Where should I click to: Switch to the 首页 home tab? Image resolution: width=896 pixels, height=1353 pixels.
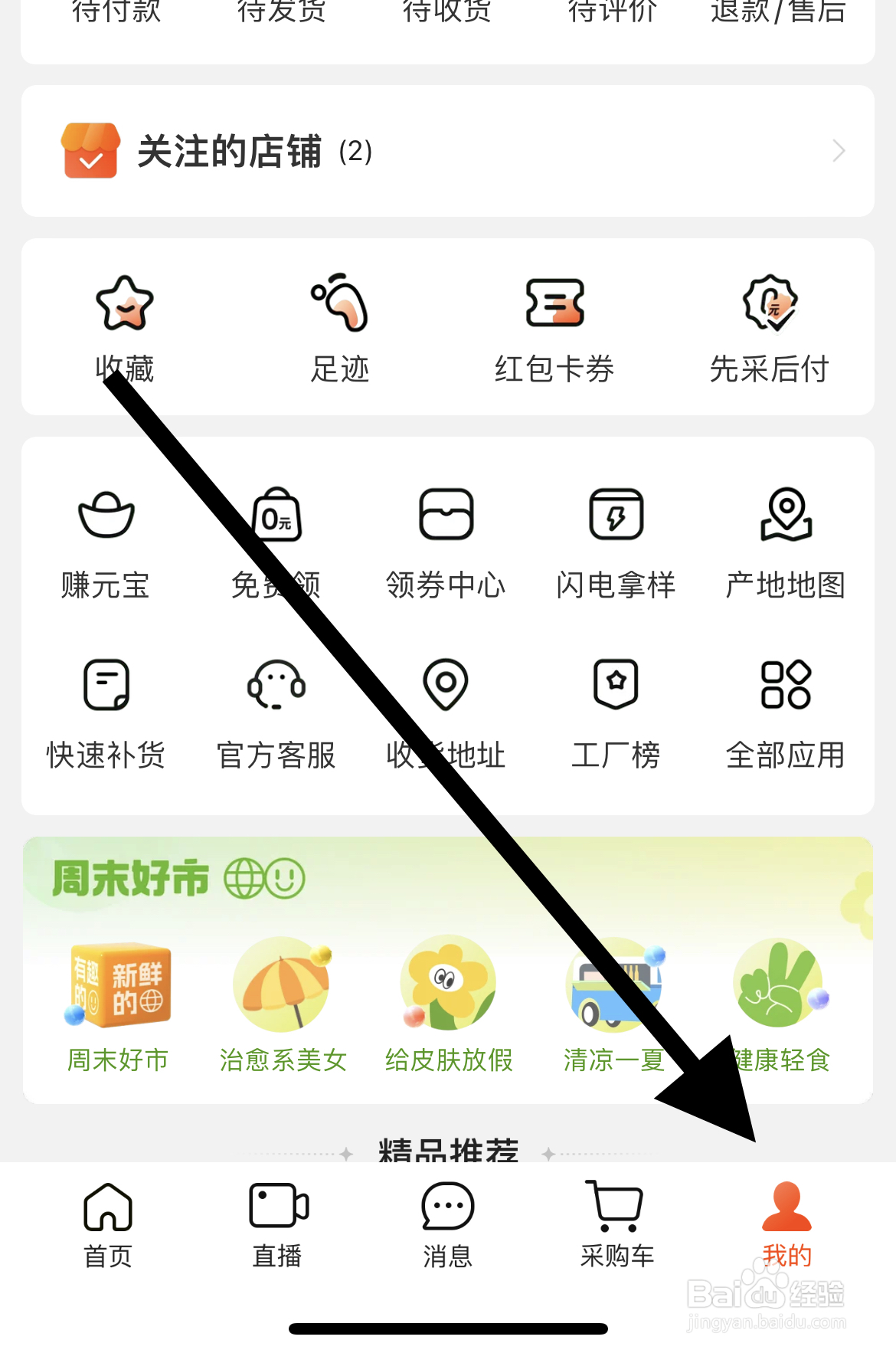106,1224
